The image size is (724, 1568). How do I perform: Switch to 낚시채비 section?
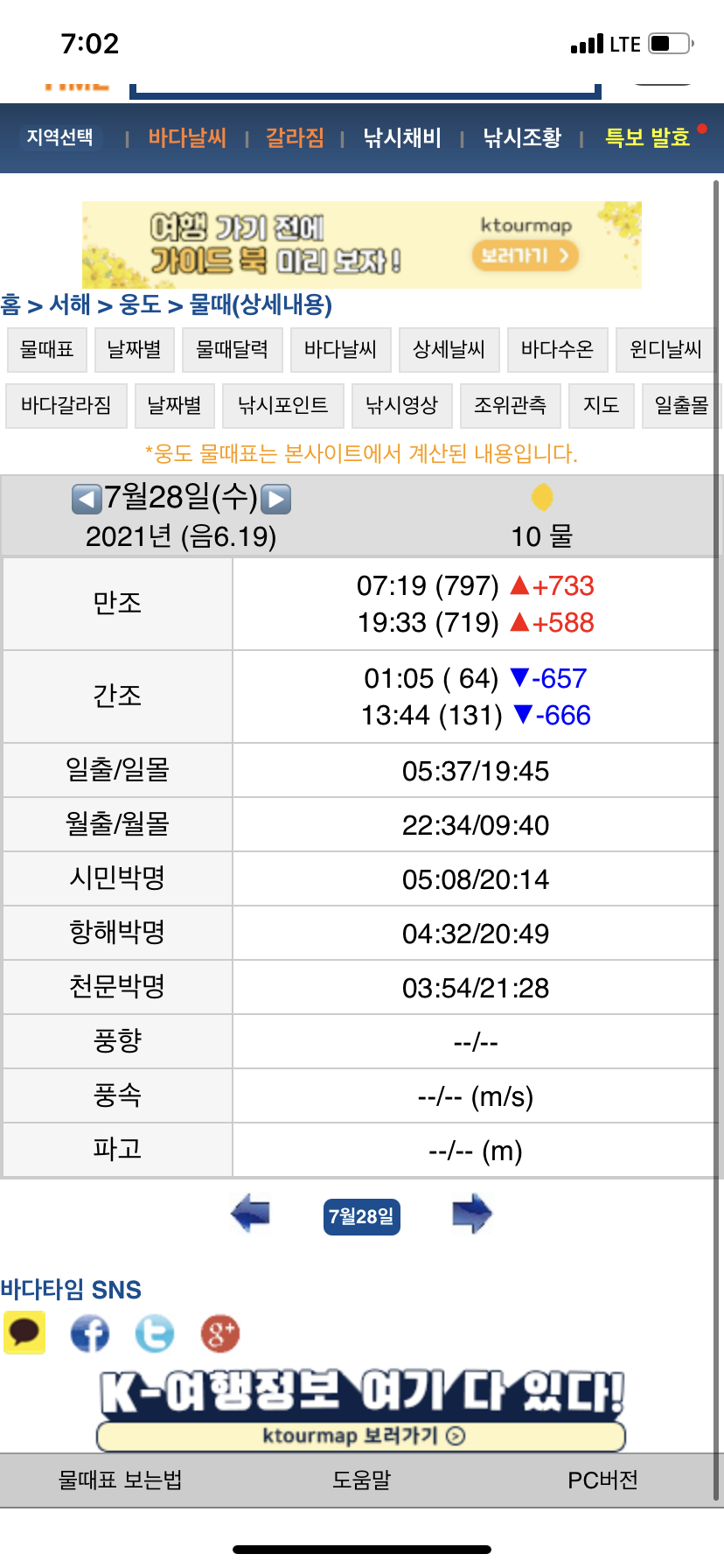tap(402, 137)
